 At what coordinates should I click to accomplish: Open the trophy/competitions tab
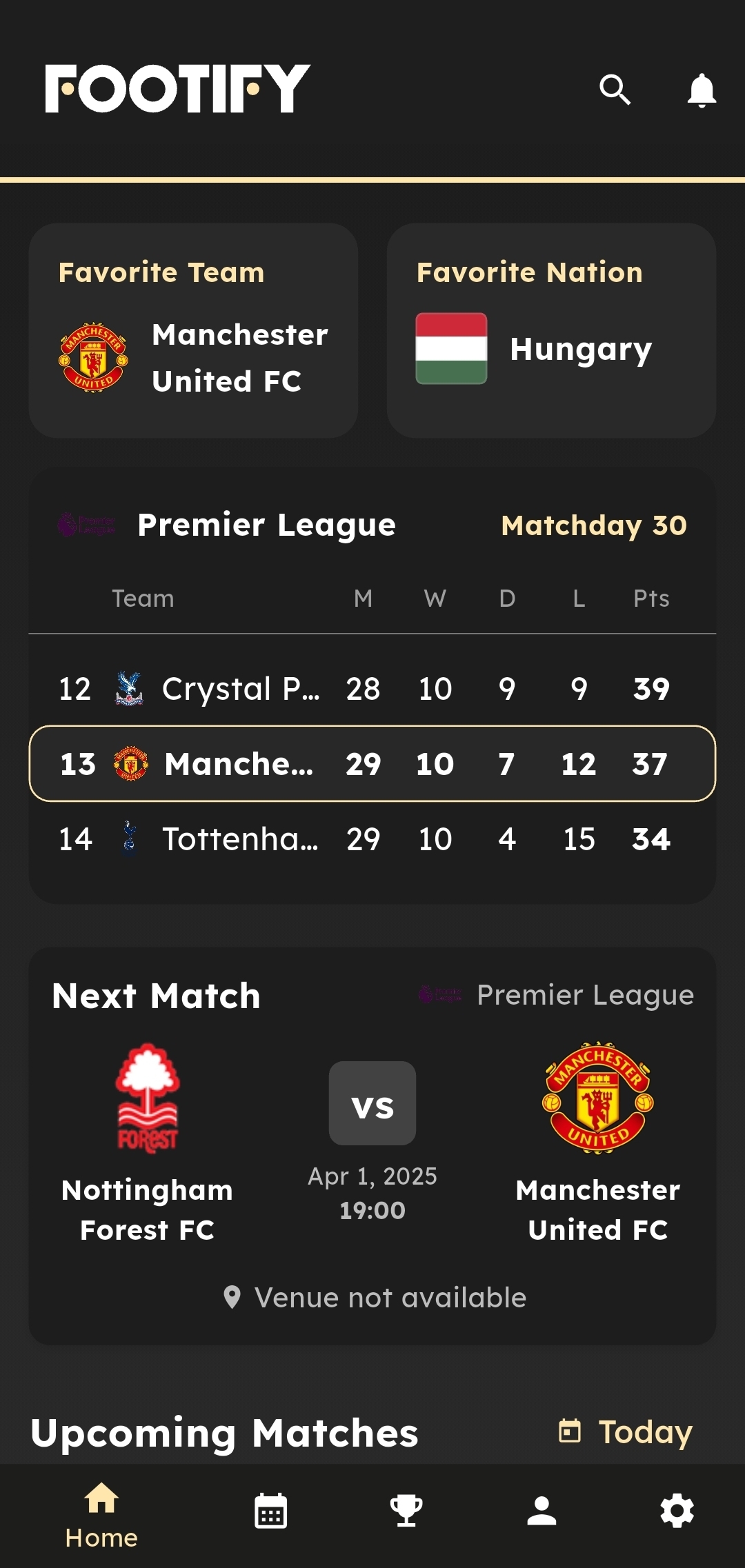[406, 1510]
